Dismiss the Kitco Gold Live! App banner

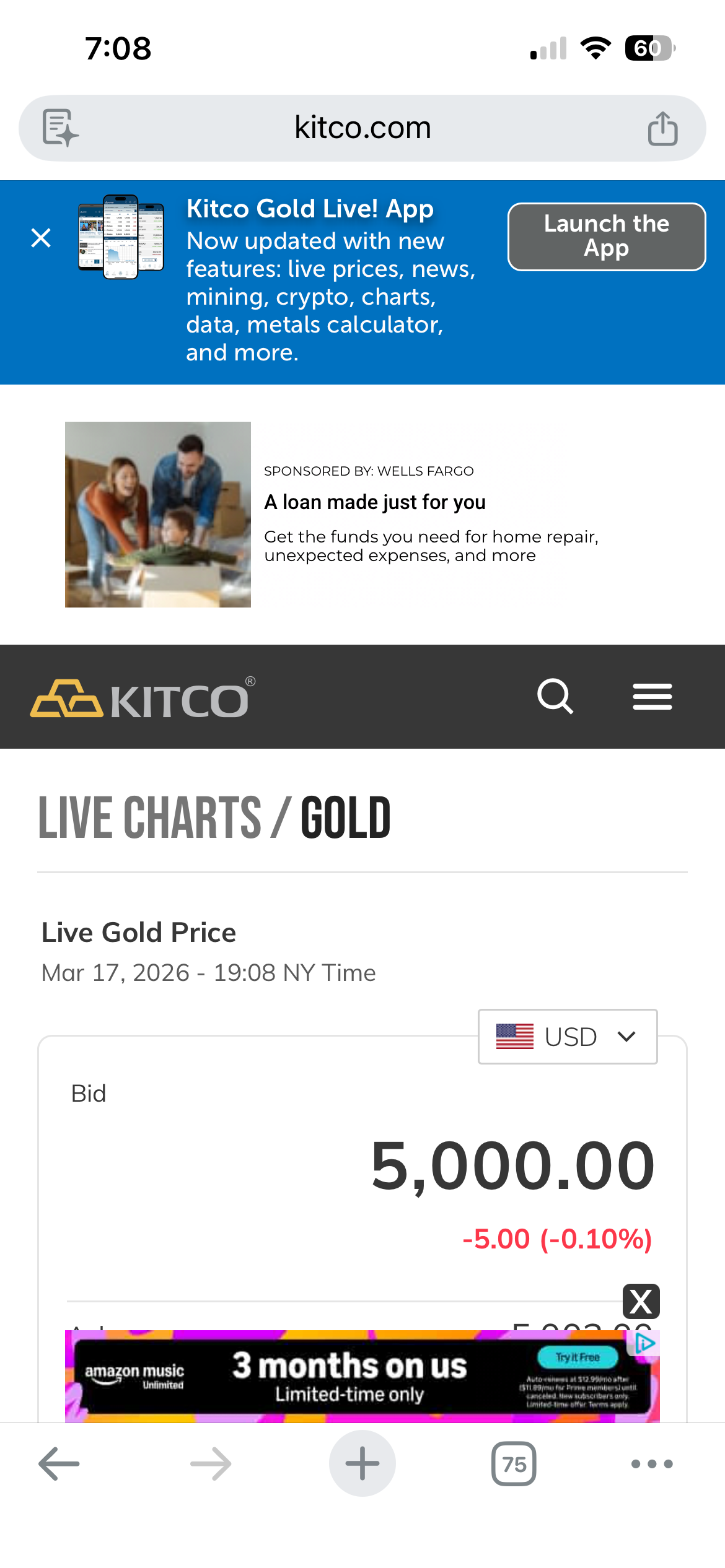pyautogui.click(x=41, y=238)
